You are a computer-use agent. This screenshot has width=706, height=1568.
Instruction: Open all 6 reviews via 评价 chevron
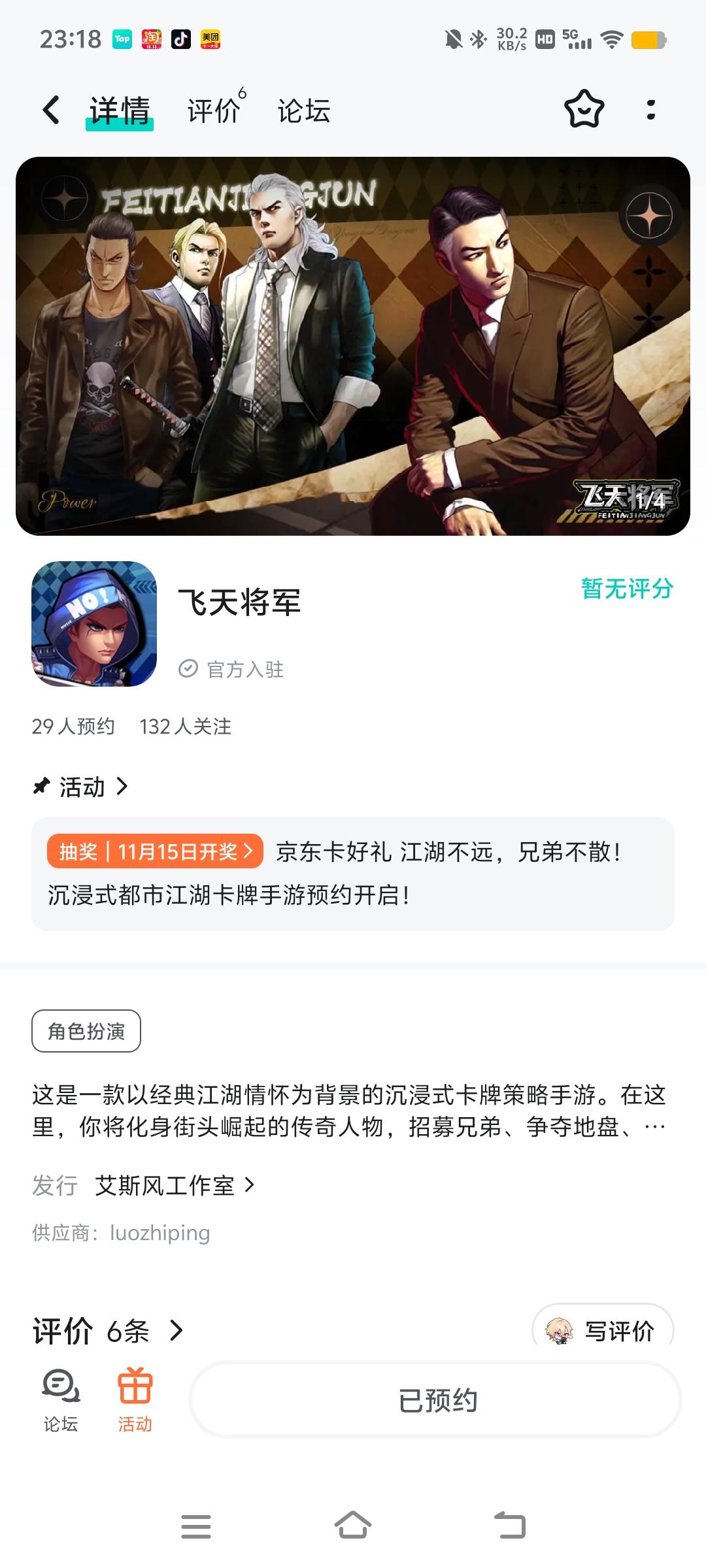coord(175,1331)
